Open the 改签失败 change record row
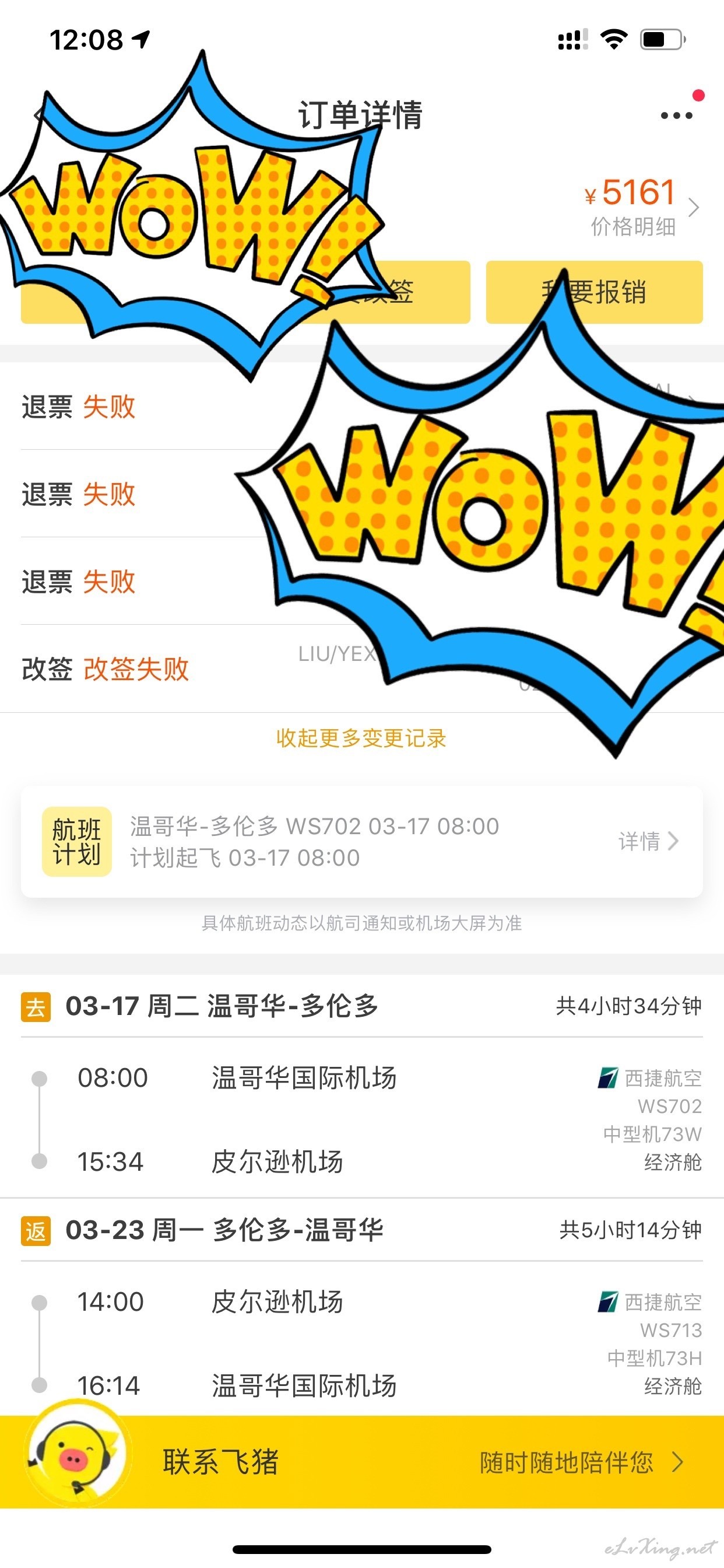This screenshot has height=1568, width=724. point(362,668)
